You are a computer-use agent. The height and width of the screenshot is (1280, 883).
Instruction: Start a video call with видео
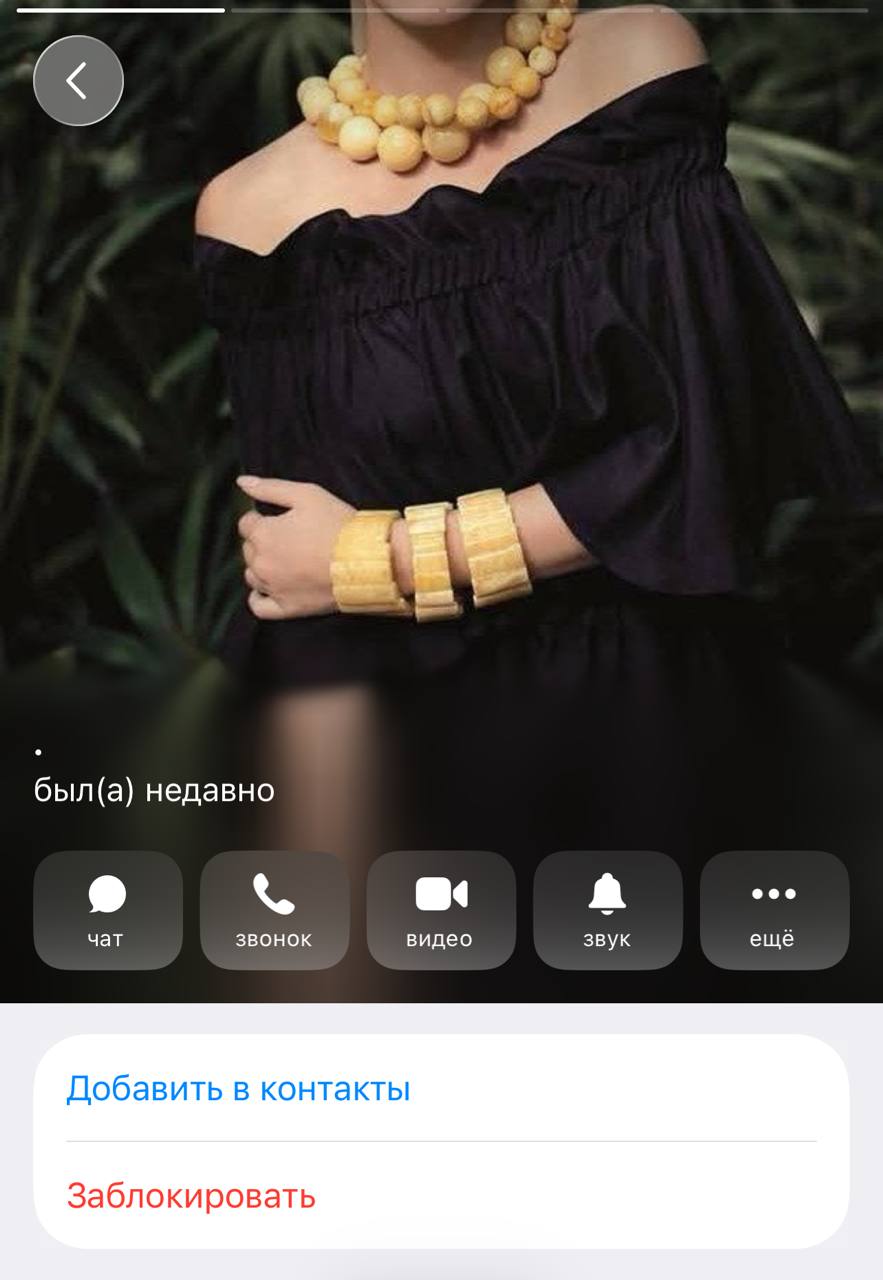(441, 910)
